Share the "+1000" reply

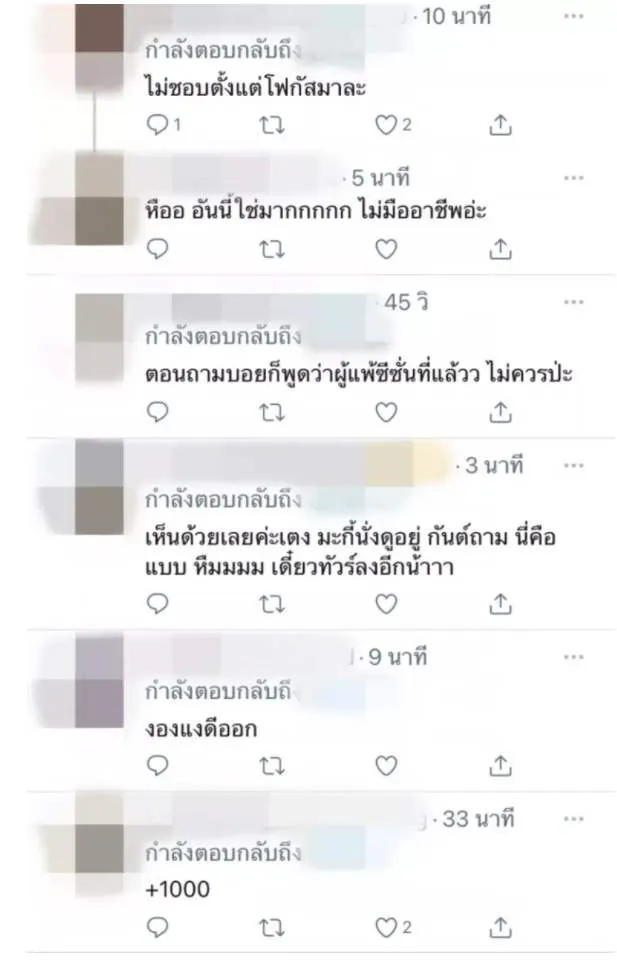pyautogui.click(x=501, y=927)
